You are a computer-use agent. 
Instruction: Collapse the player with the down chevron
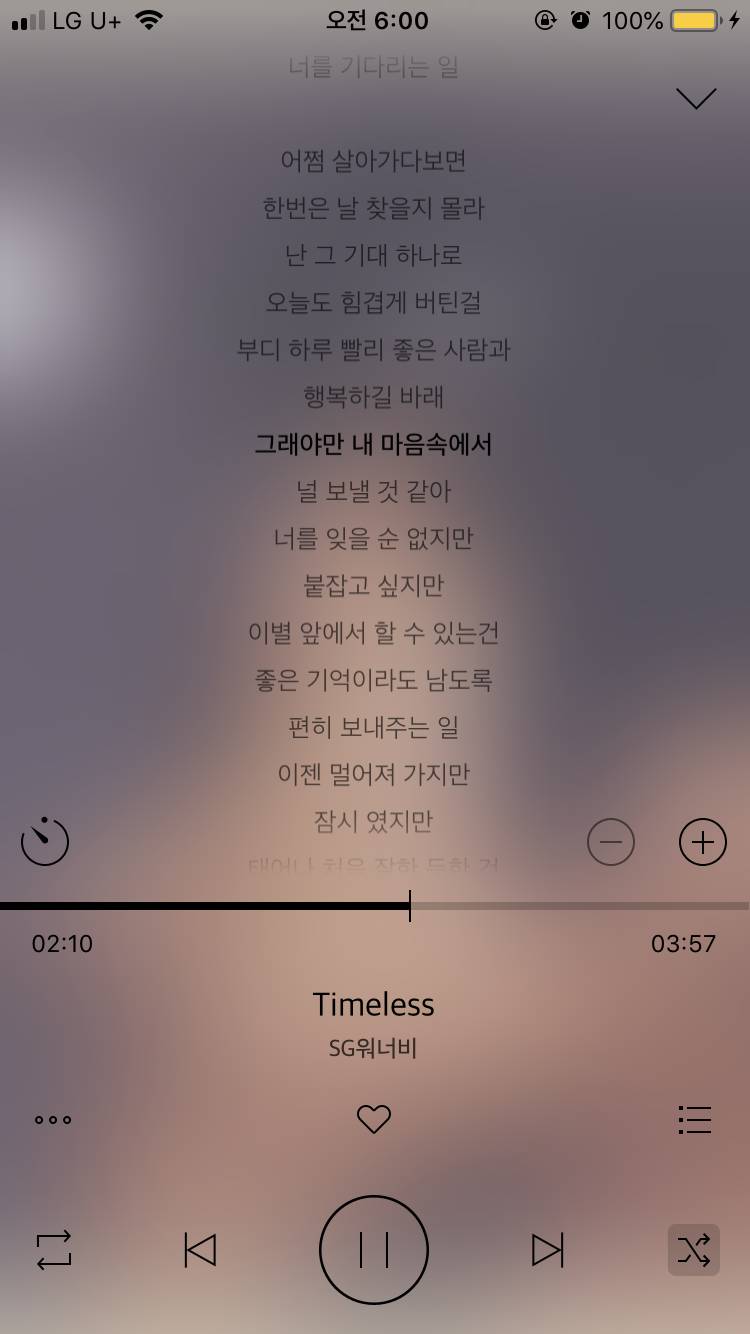[x=695, y=99]
